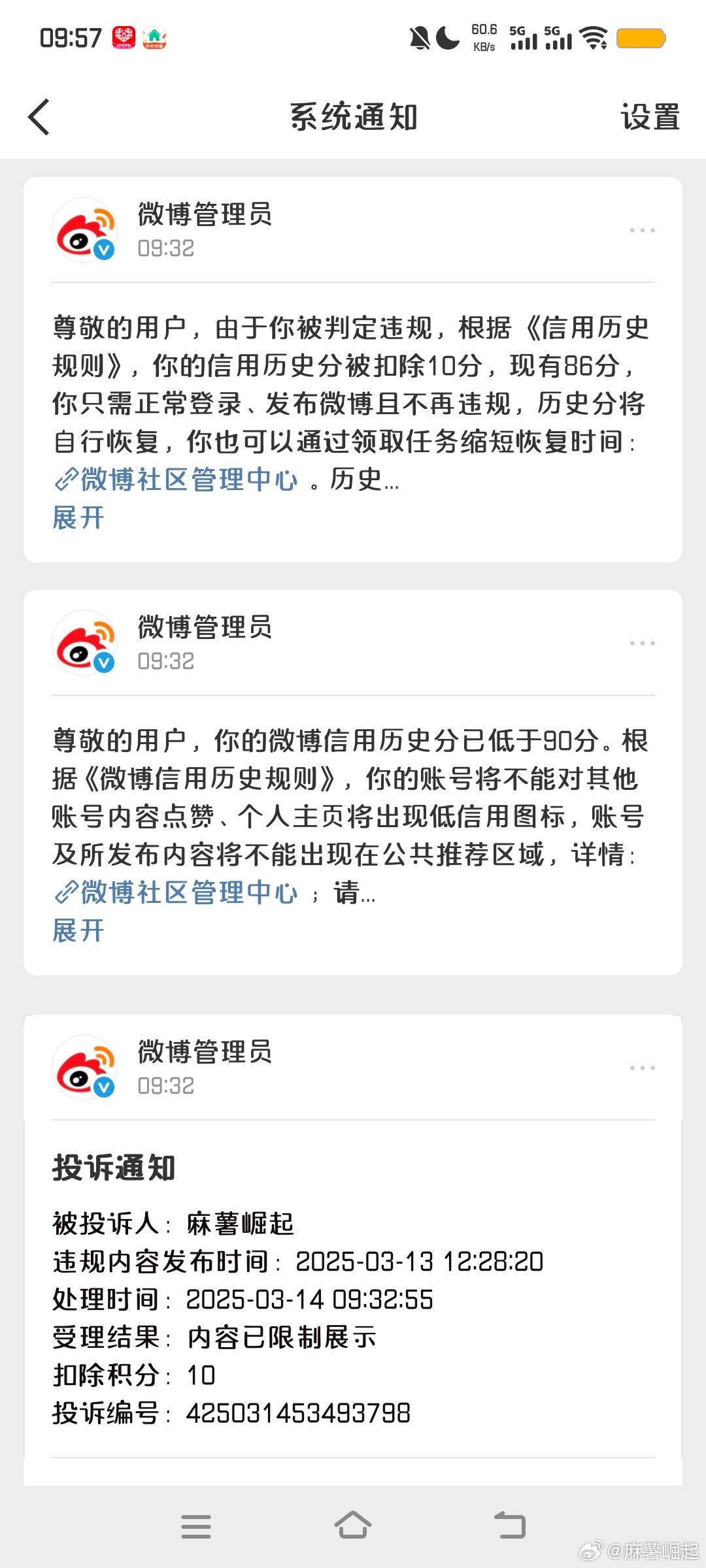Go back using the top-left arrow

39,118
